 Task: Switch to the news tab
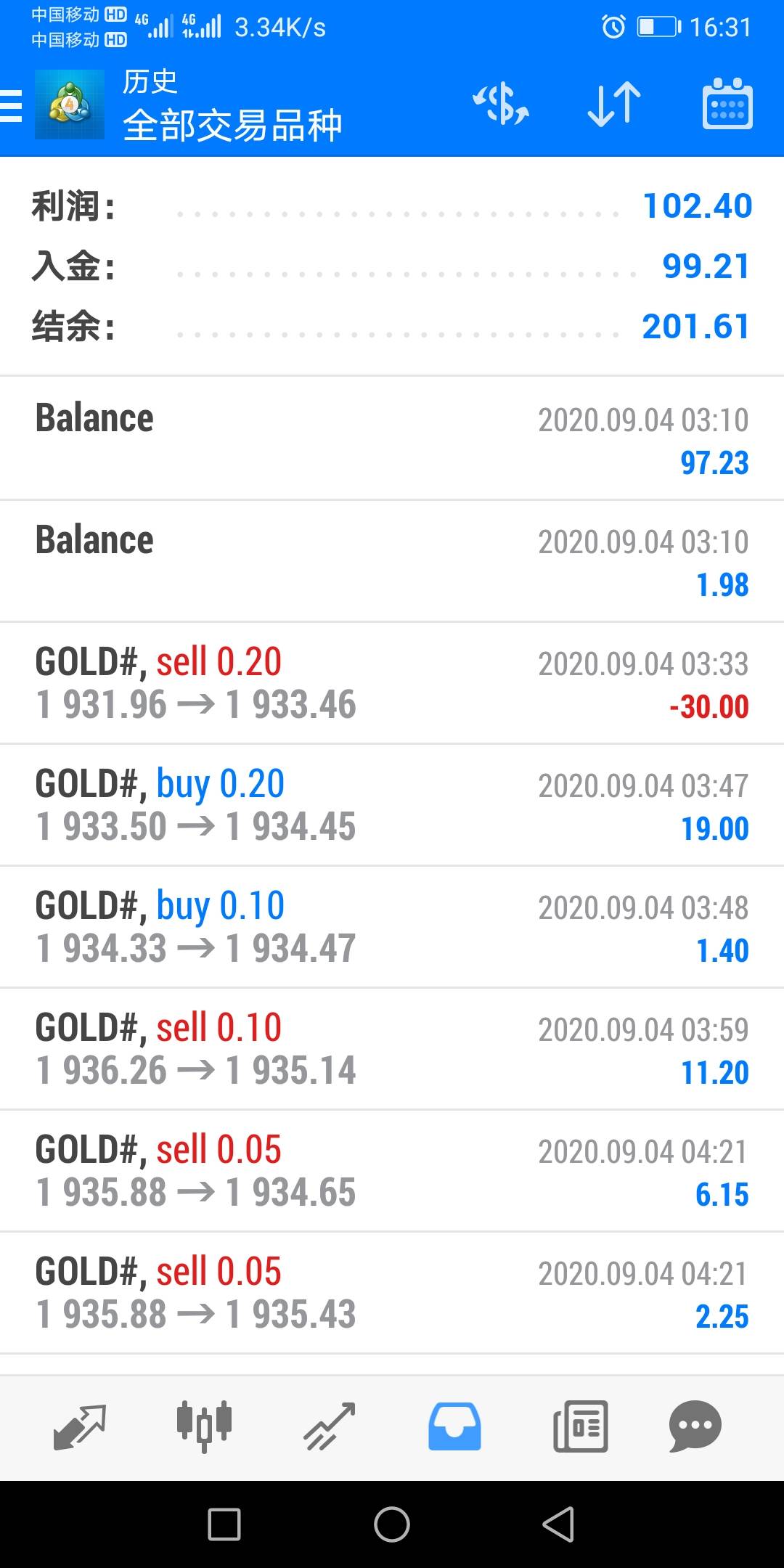point(580,1427)
